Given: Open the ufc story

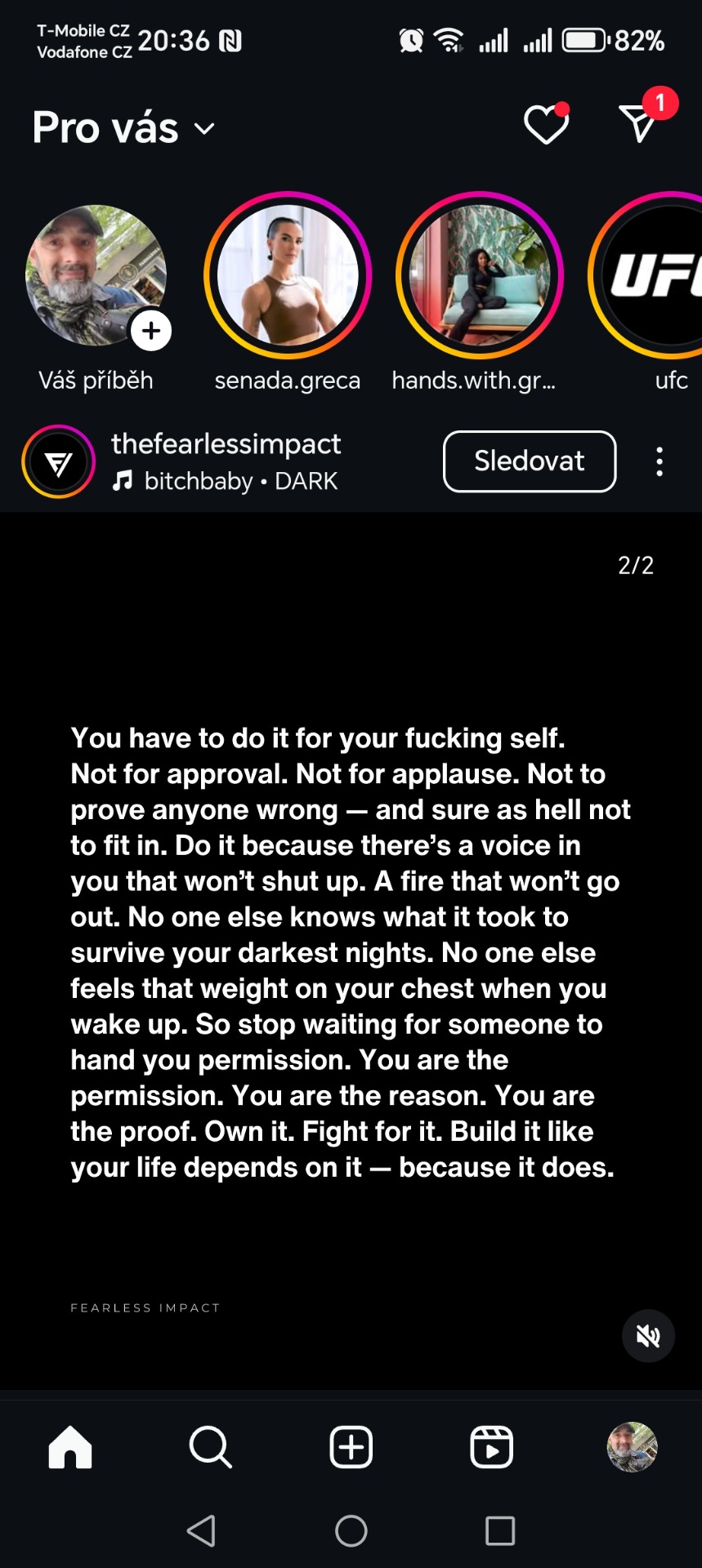Looking at the screenshot, I should 654,276.
